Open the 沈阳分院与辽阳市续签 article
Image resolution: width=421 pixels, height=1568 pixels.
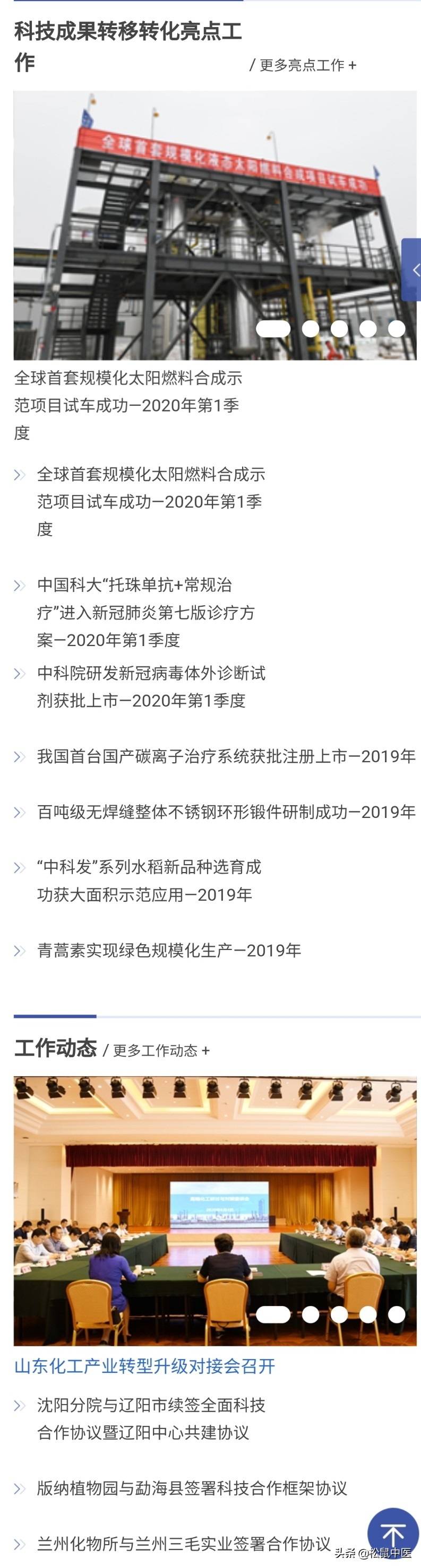[151, 1419]
